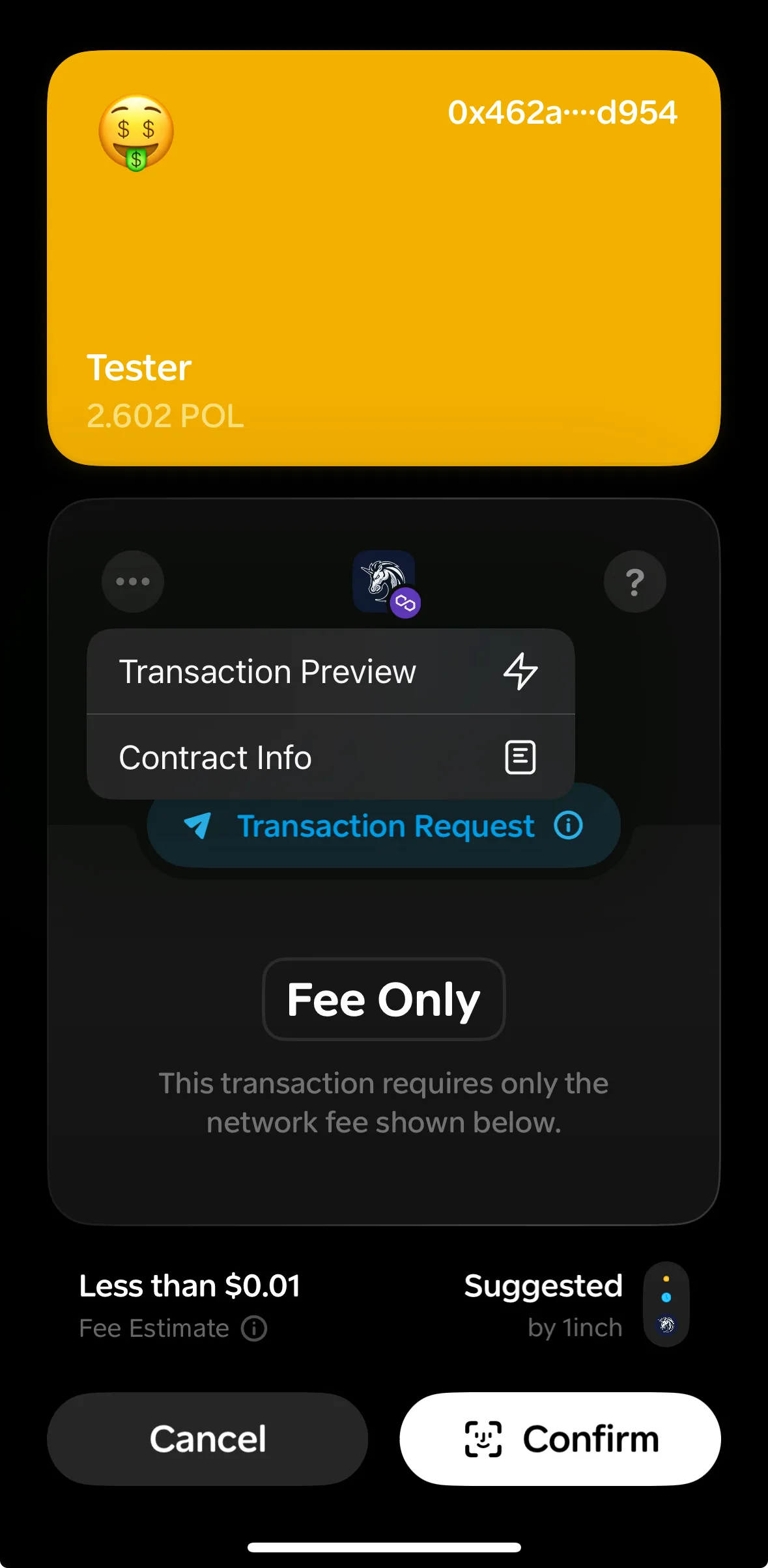Tap the Transaction Request info pill
The width and height of the screenshot is (768, 1568).
point(384,827)
